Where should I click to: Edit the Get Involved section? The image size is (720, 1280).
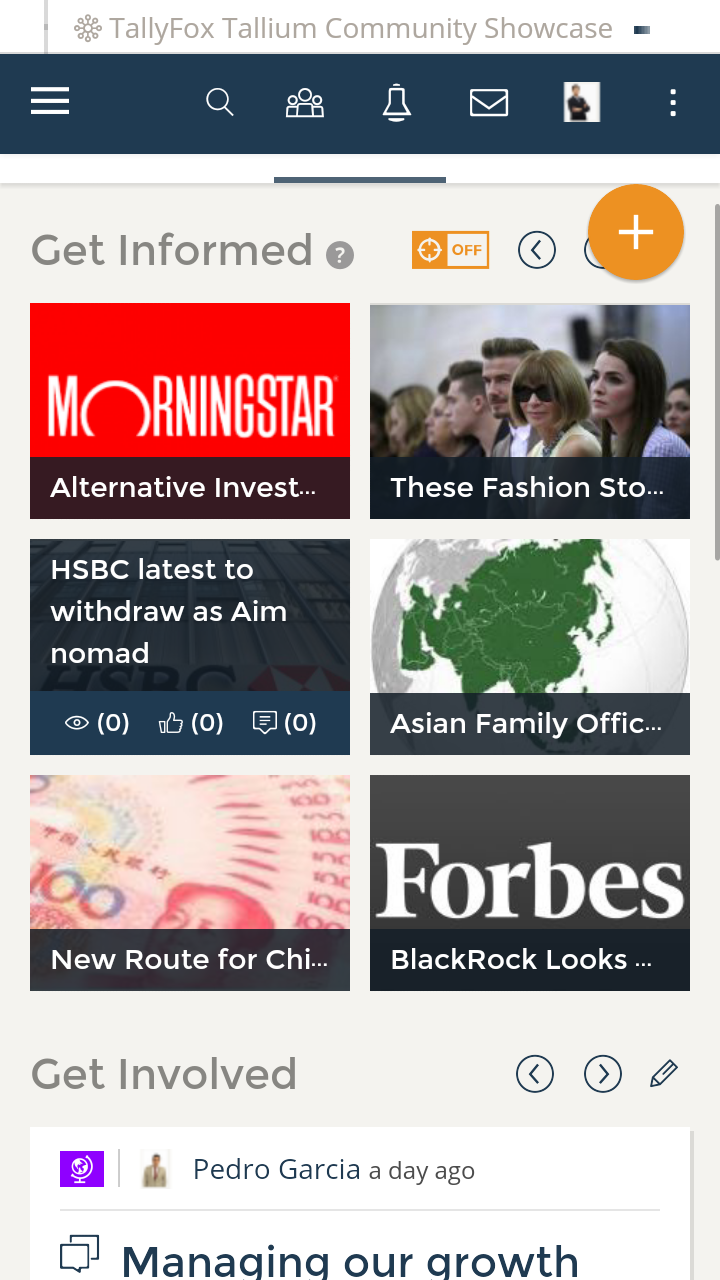664,1074
